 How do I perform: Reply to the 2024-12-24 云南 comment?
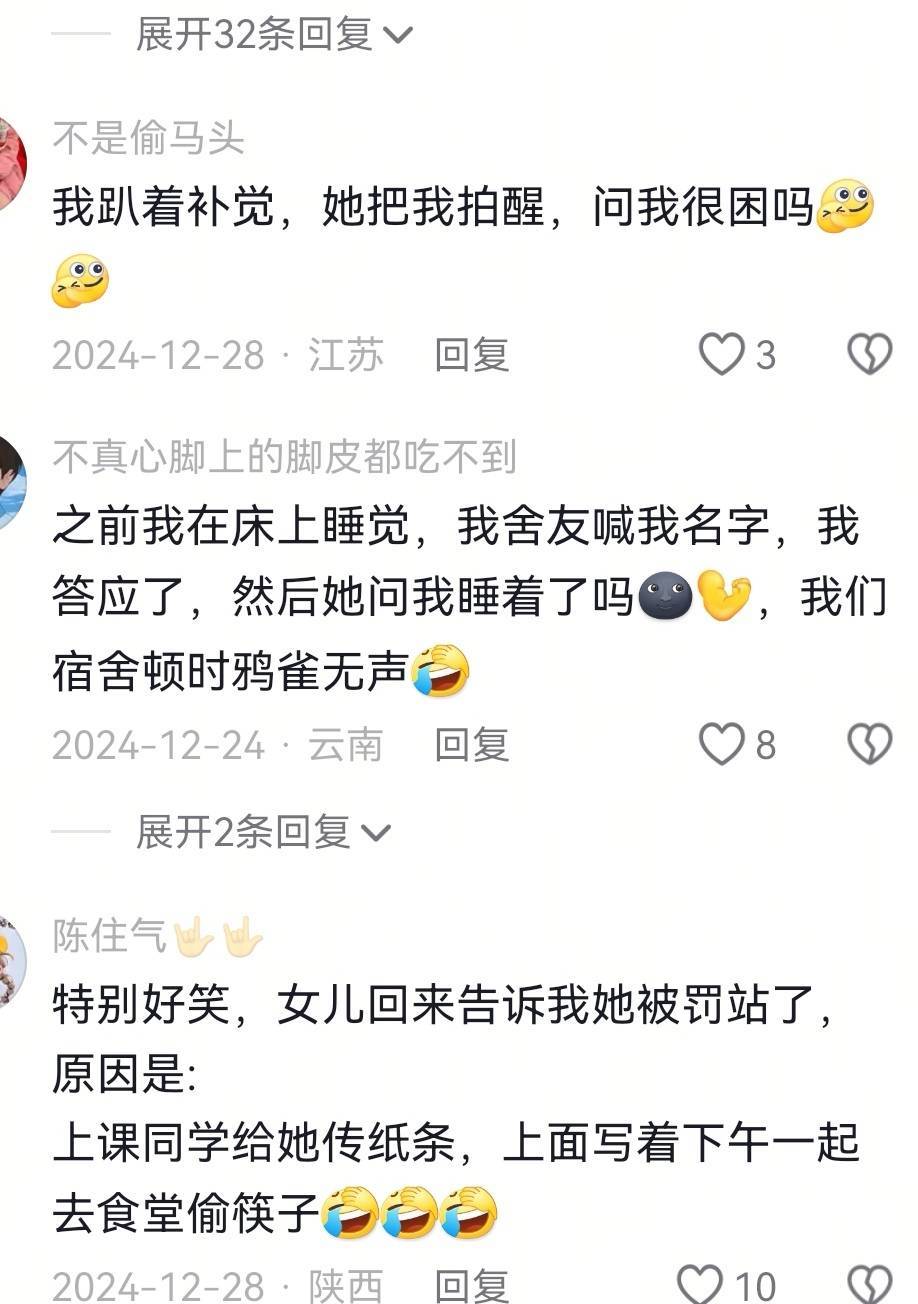(471, 745)
